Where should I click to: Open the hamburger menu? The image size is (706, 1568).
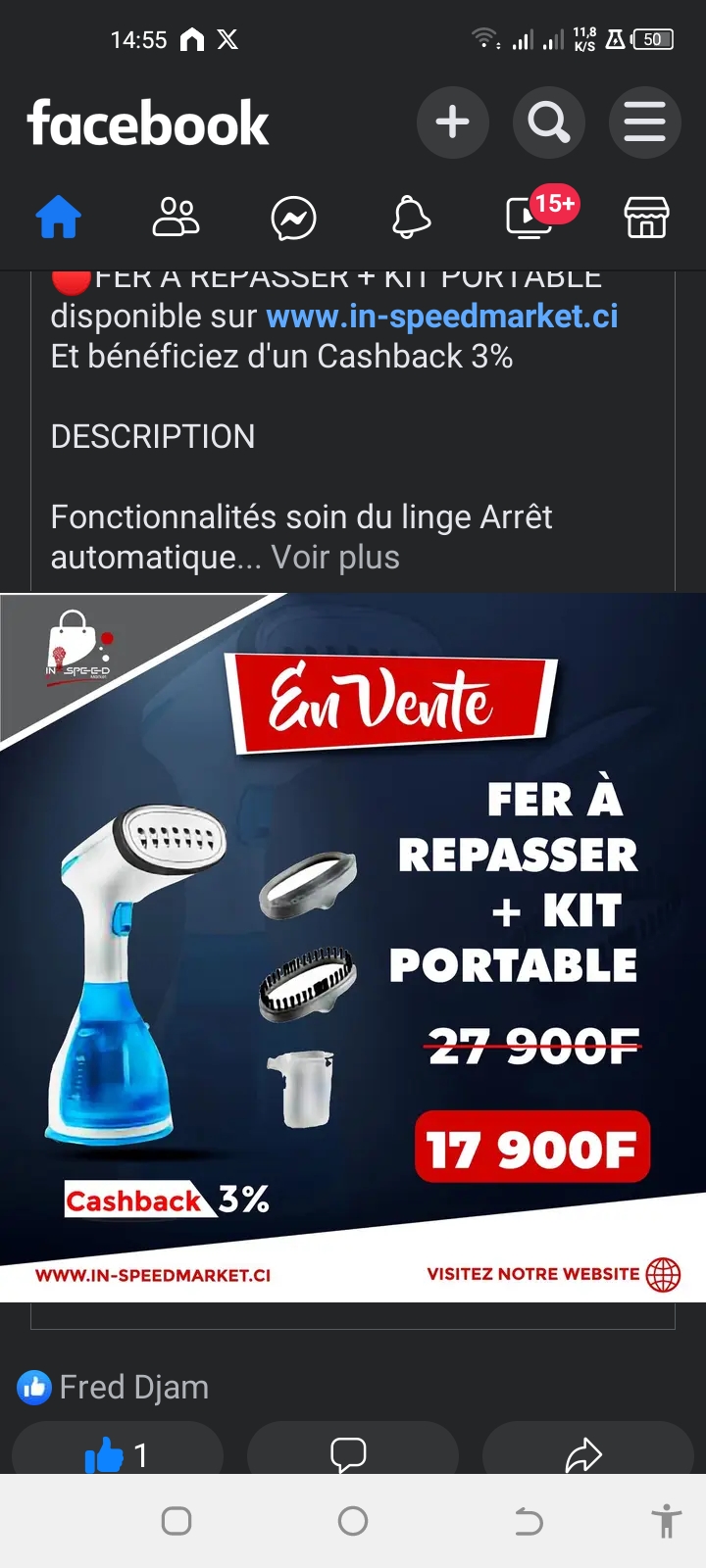click(x=644, y=122)
